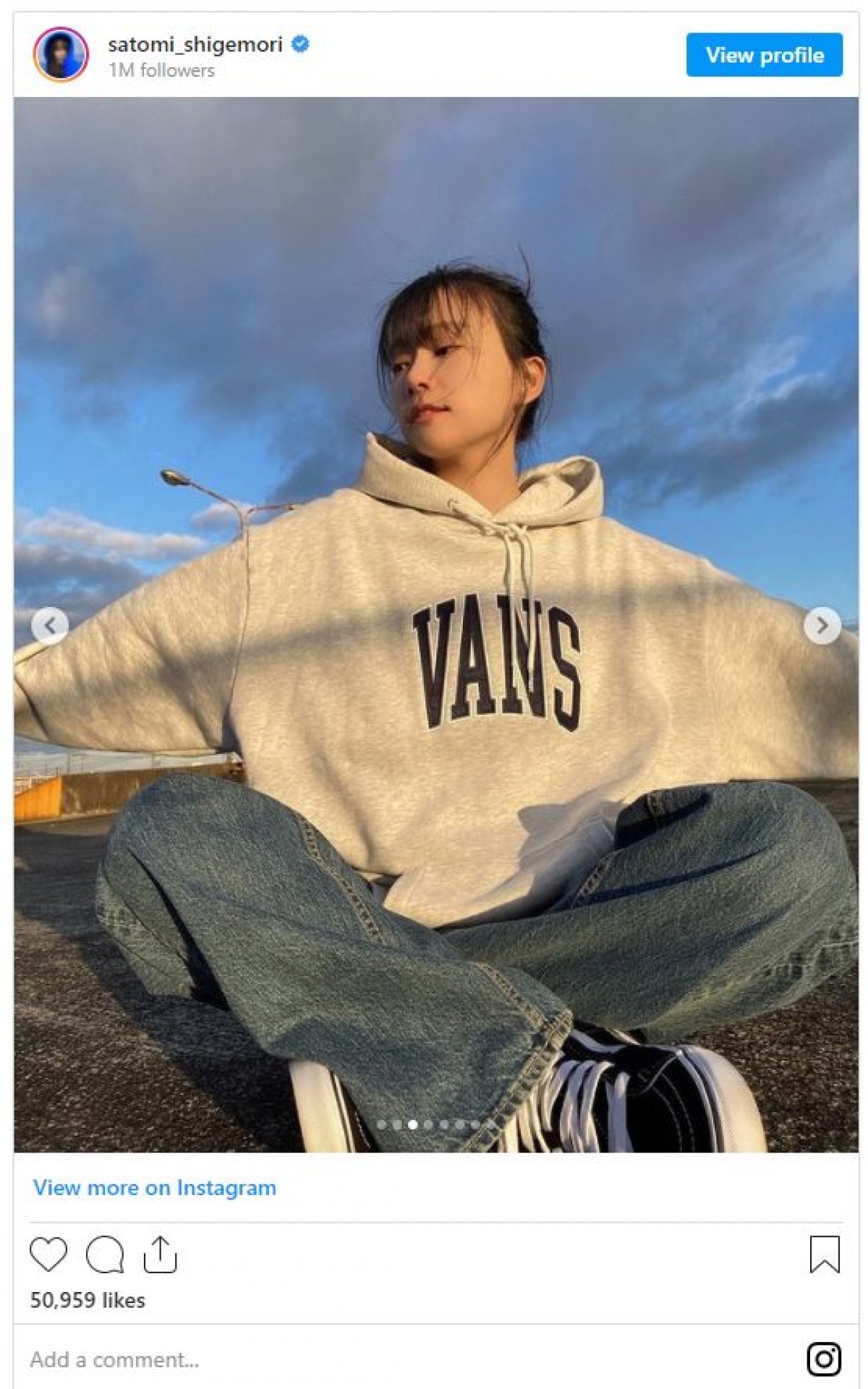Tap the View profile button
This screenshot has height=1389, width=868.
click(764, 55)
